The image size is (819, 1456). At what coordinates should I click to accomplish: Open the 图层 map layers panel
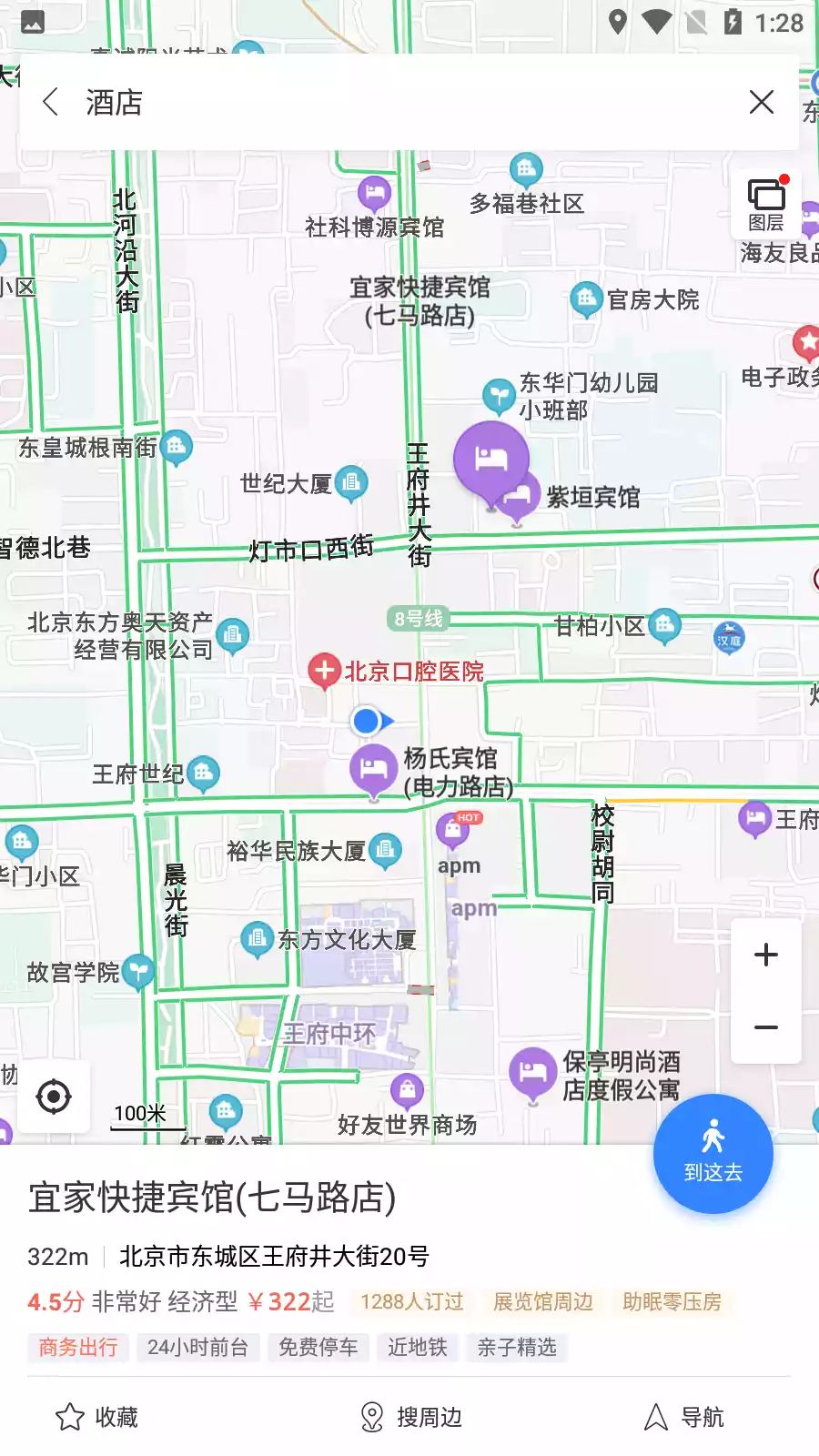(767, 202)
